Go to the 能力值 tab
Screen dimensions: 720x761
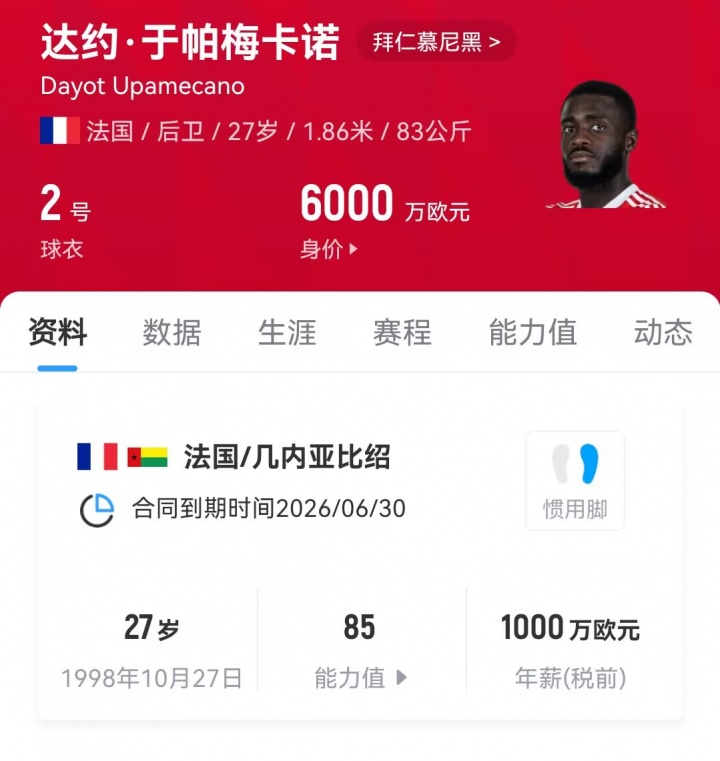click(532, 332)
